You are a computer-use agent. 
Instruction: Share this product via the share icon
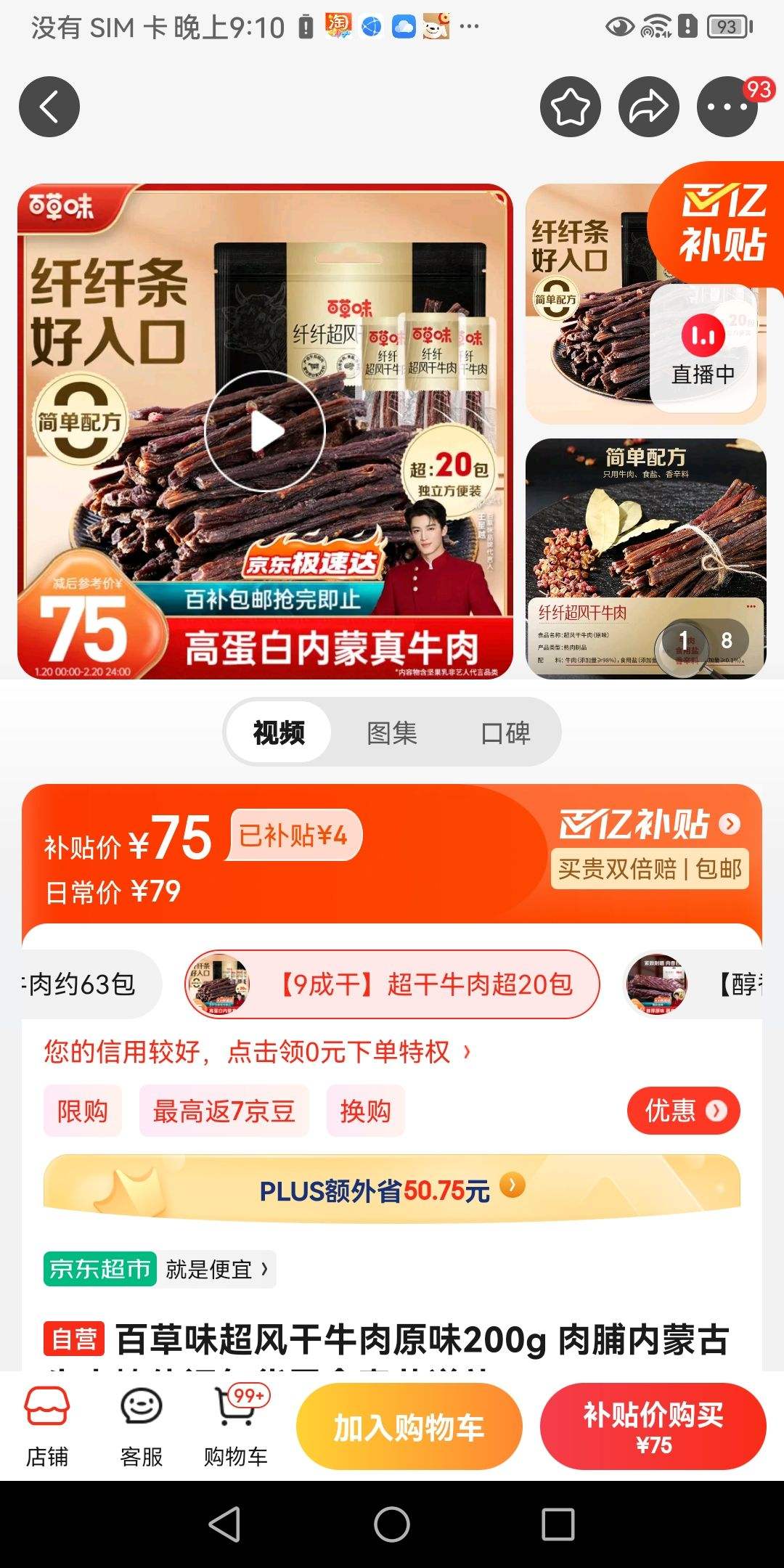point(649,106)
